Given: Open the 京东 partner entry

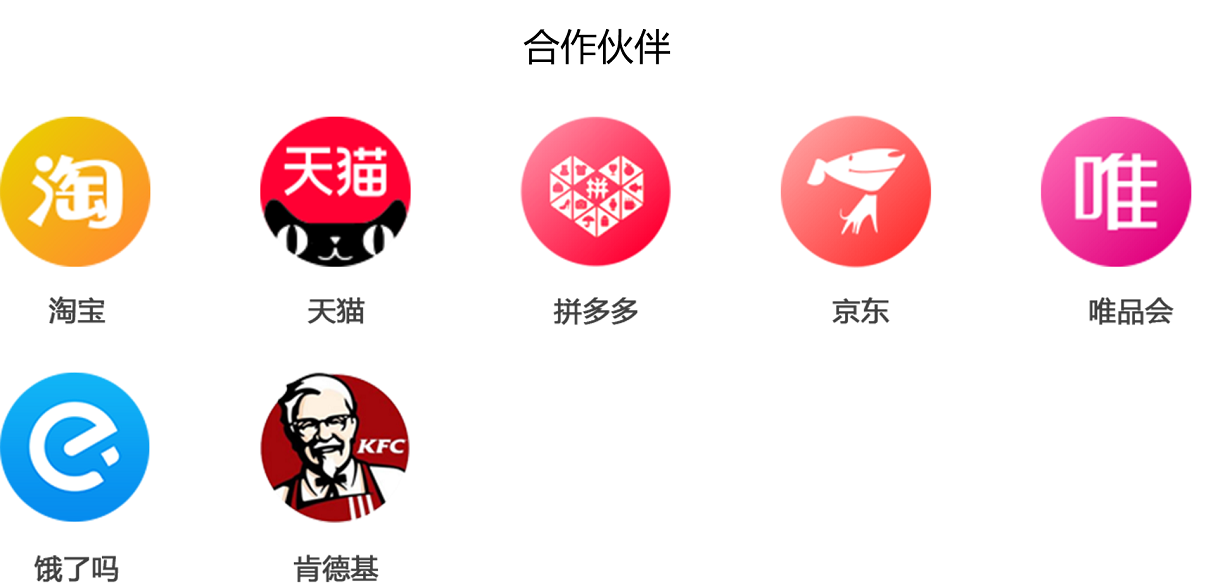Looking at the screenshot, I should click(x=856, y=192).
